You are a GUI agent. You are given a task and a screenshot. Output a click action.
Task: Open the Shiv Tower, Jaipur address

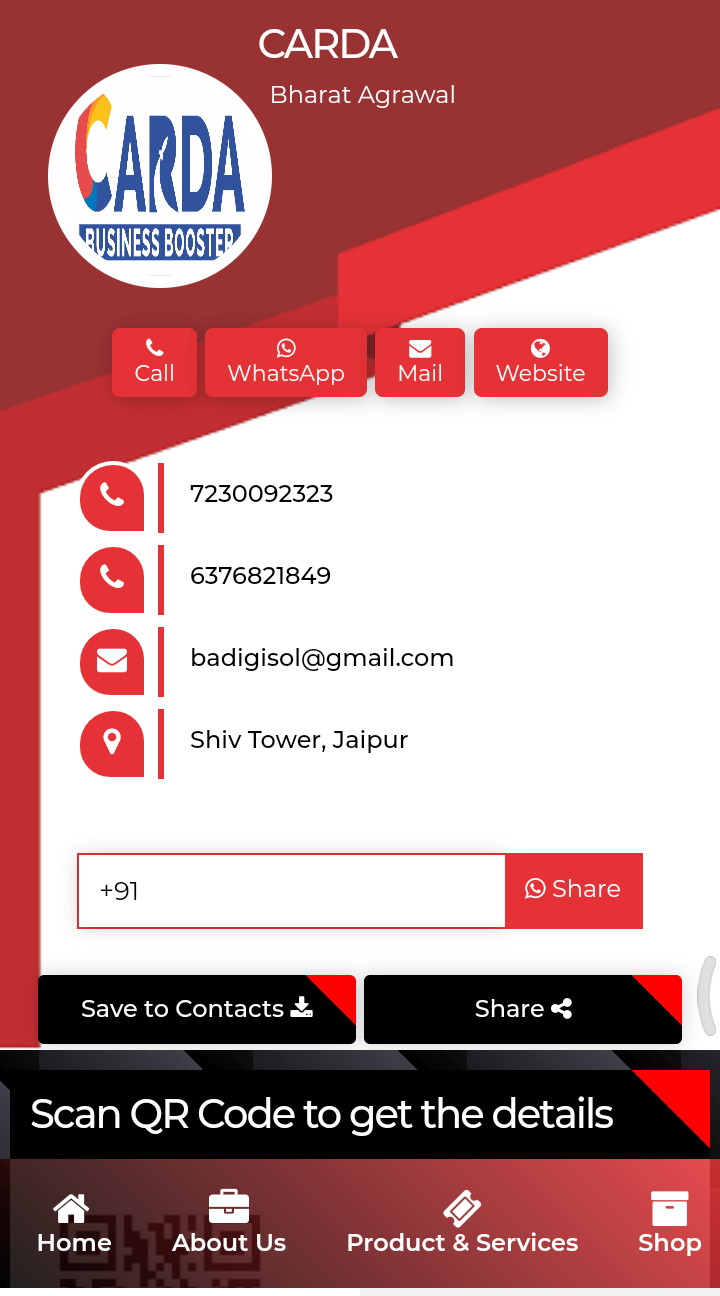[x=299, y=740]
